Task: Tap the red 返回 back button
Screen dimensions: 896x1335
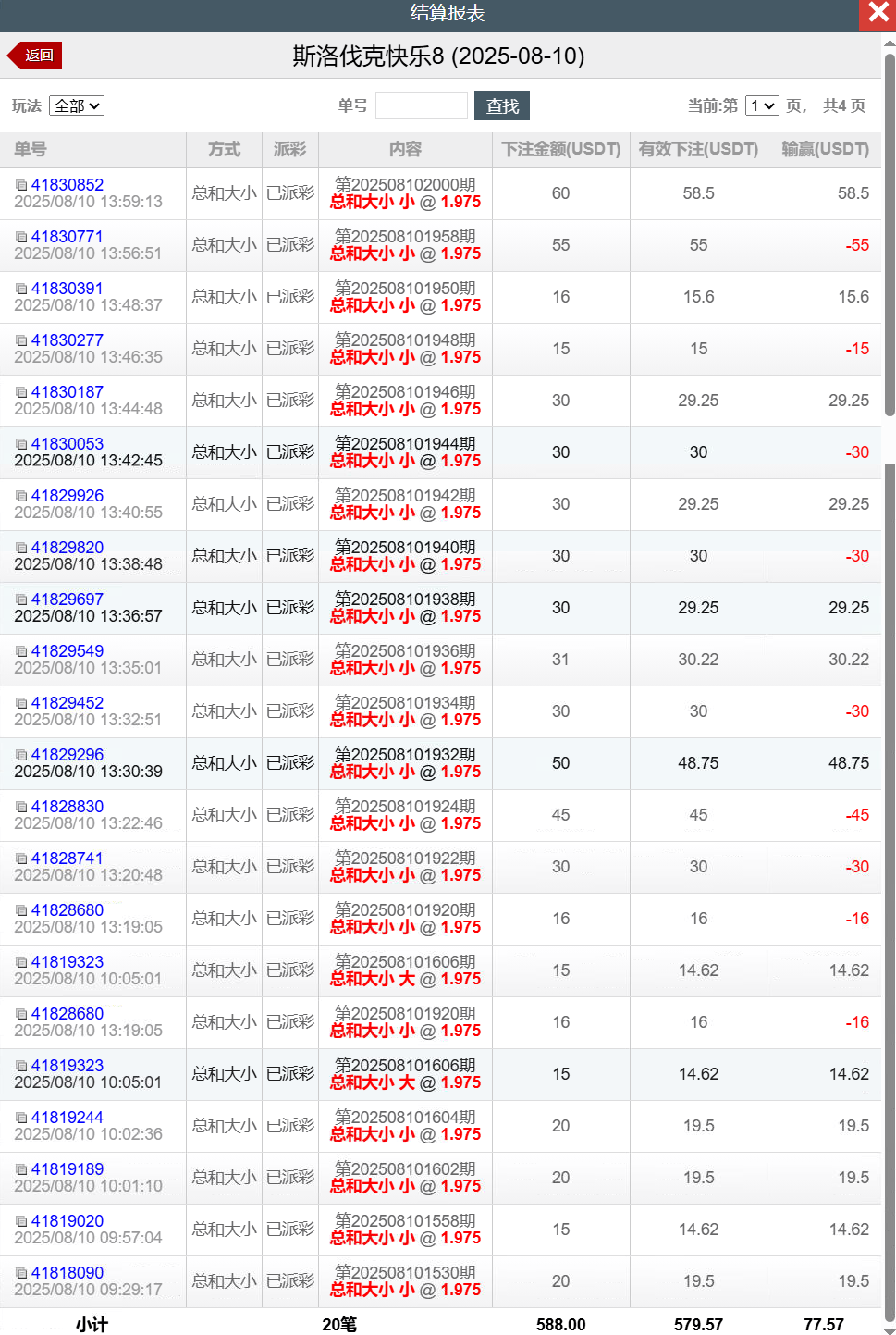Action: click(x=35, y=56)
